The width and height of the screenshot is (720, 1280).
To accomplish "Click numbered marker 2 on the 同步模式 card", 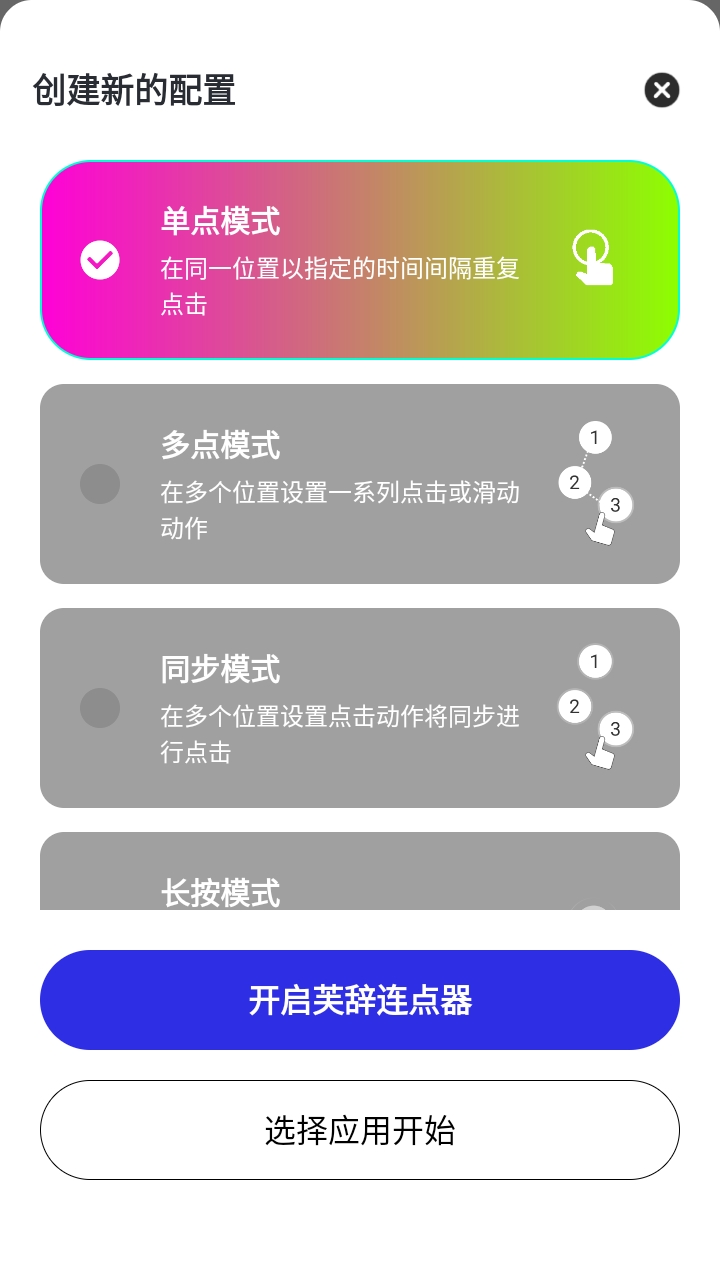I will pyautogui.click(x=574, y=707).
